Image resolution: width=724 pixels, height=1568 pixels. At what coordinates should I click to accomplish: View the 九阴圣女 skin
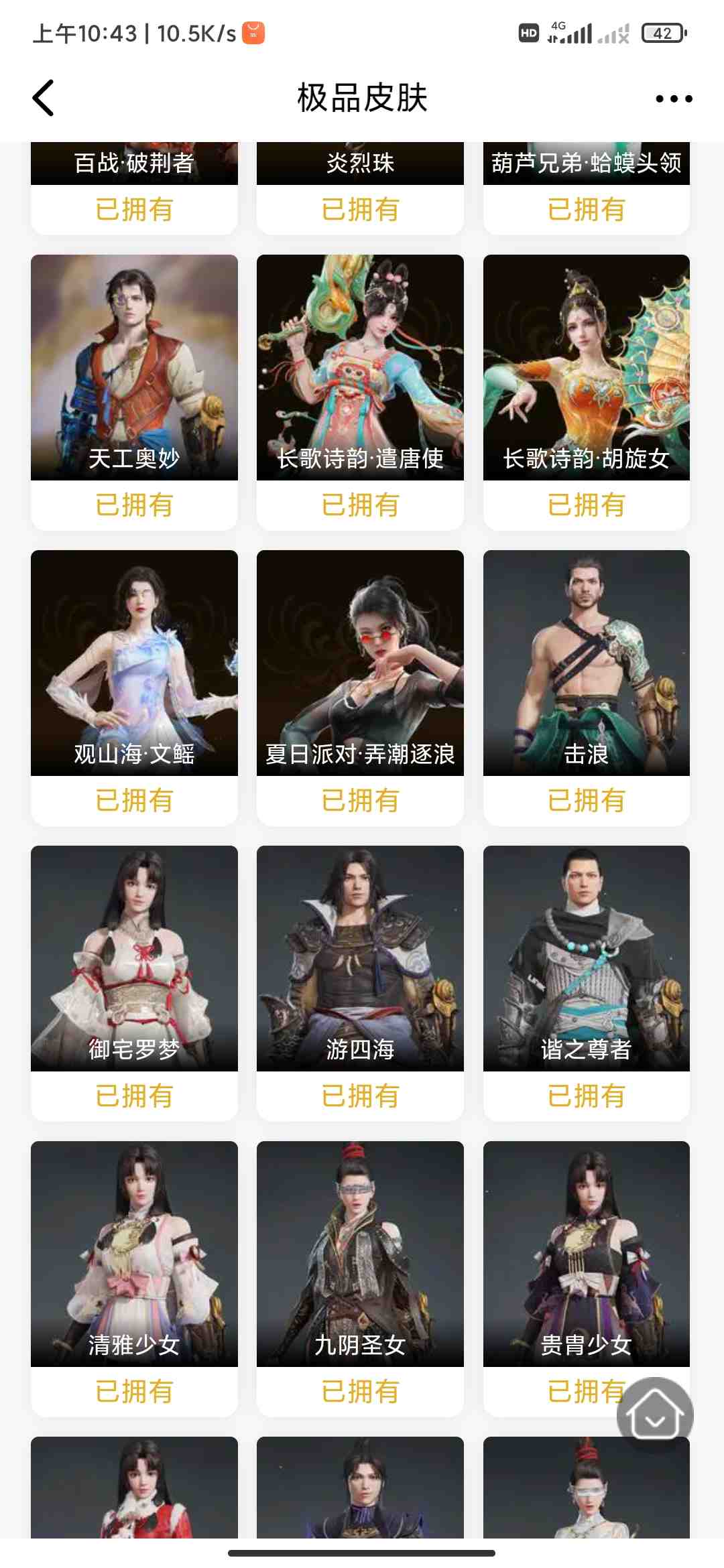360,1254
